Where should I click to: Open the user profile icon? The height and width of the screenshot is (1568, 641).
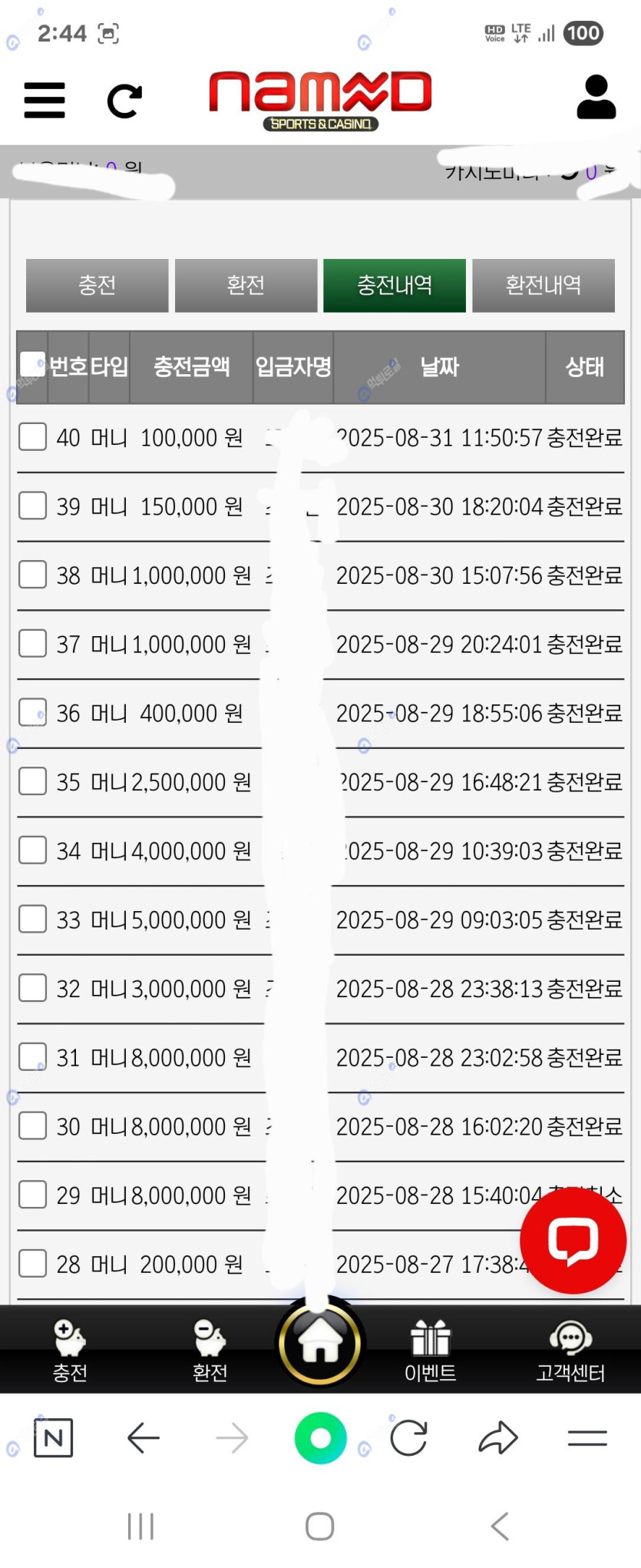[596, 98]
